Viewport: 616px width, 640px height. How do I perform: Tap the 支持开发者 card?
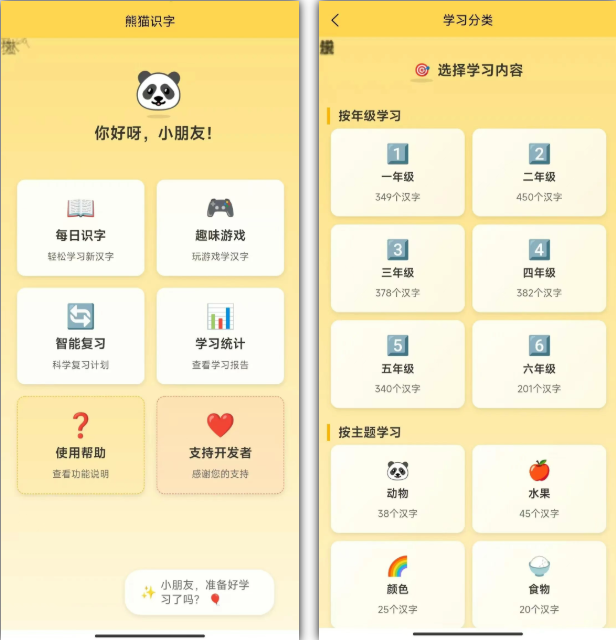pos(220,445)
